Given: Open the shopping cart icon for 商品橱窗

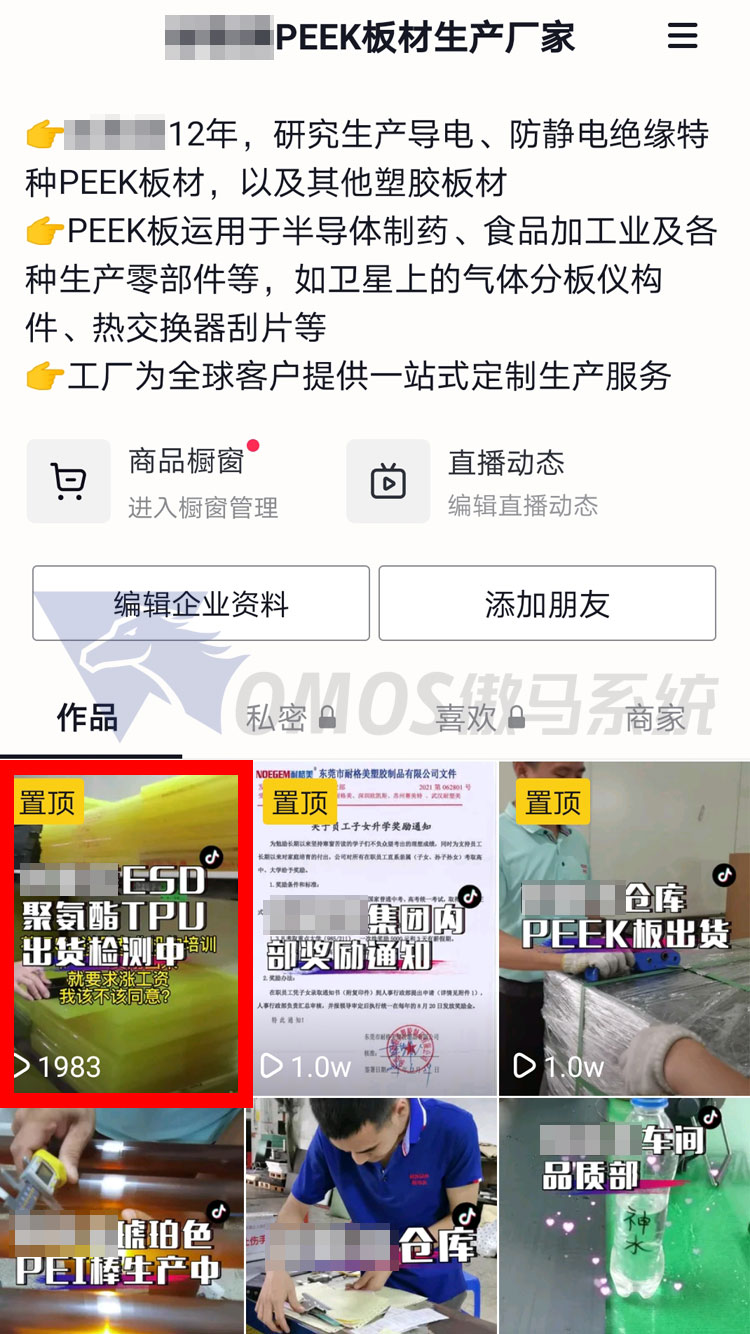Looking at the screenshot, I should coord(68,481).
